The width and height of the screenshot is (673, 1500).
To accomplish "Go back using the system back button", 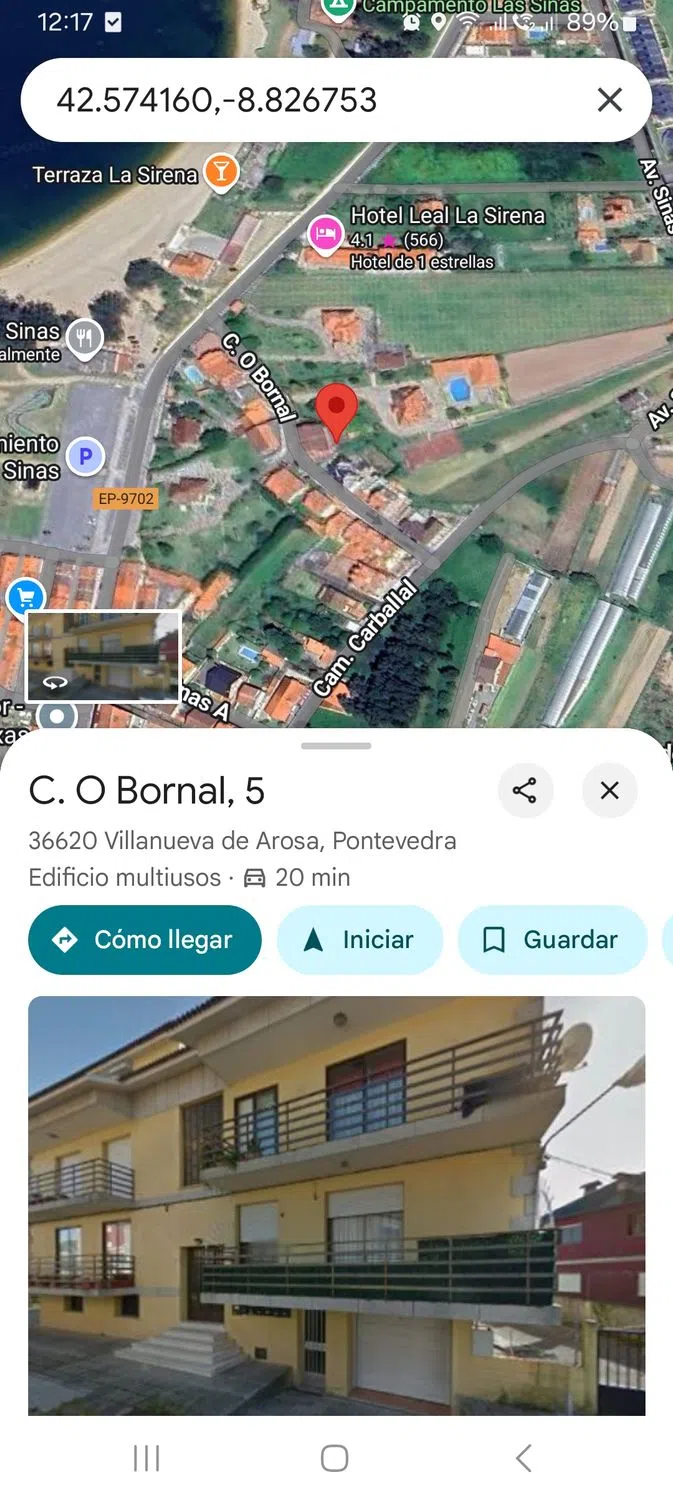I will click(523, 1458).
